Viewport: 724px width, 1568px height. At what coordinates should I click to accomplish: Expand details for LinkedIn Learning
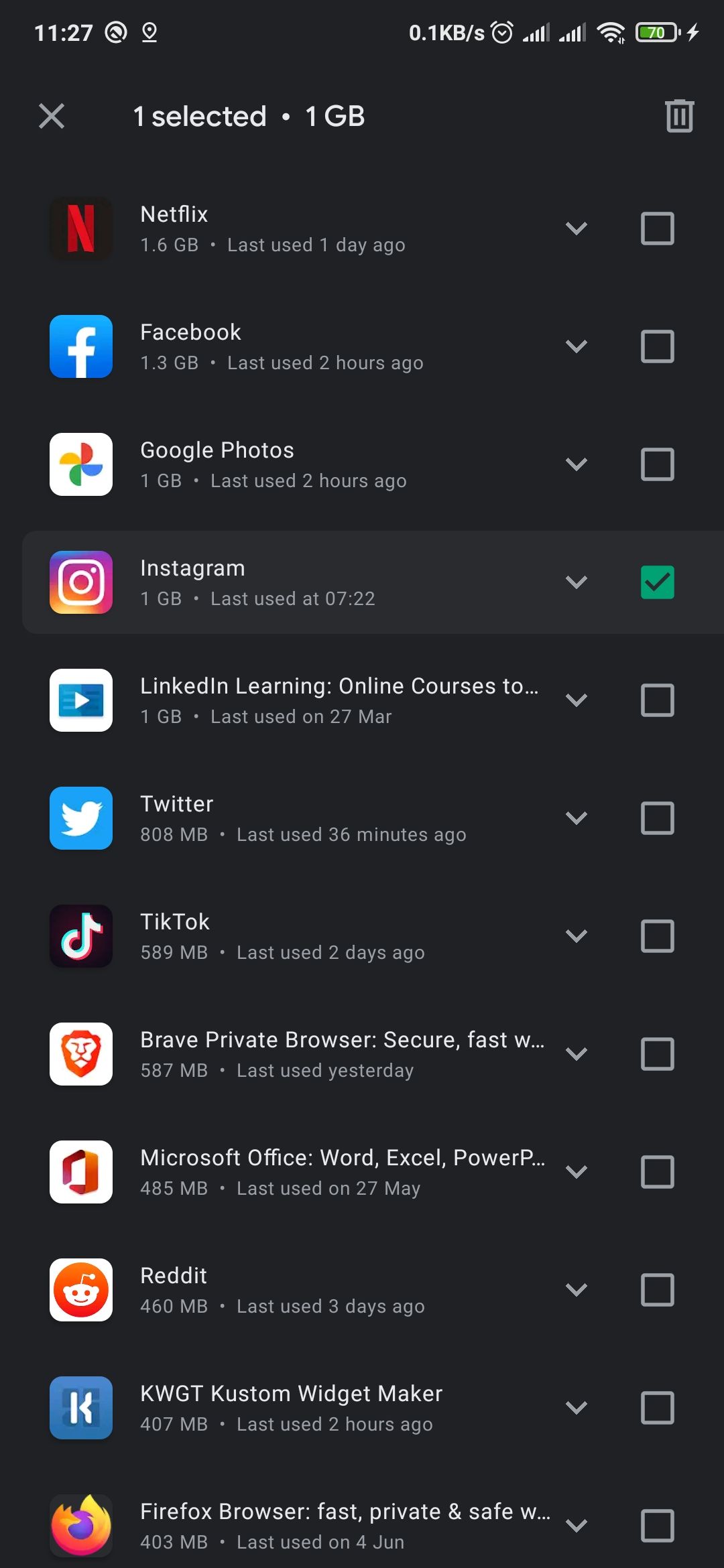tap(577, 700)
